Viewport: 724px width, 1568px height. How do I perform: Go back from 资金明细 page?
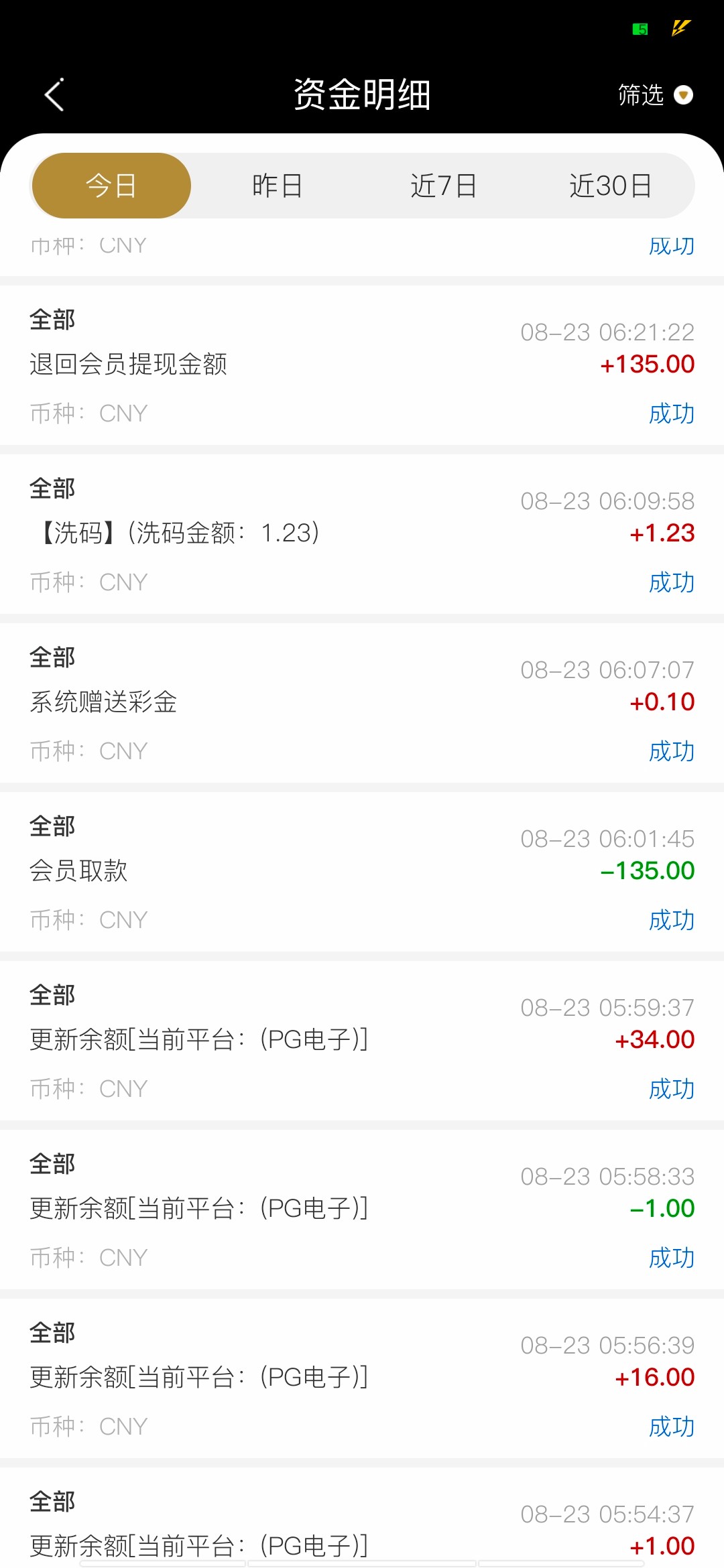point(54,94)
